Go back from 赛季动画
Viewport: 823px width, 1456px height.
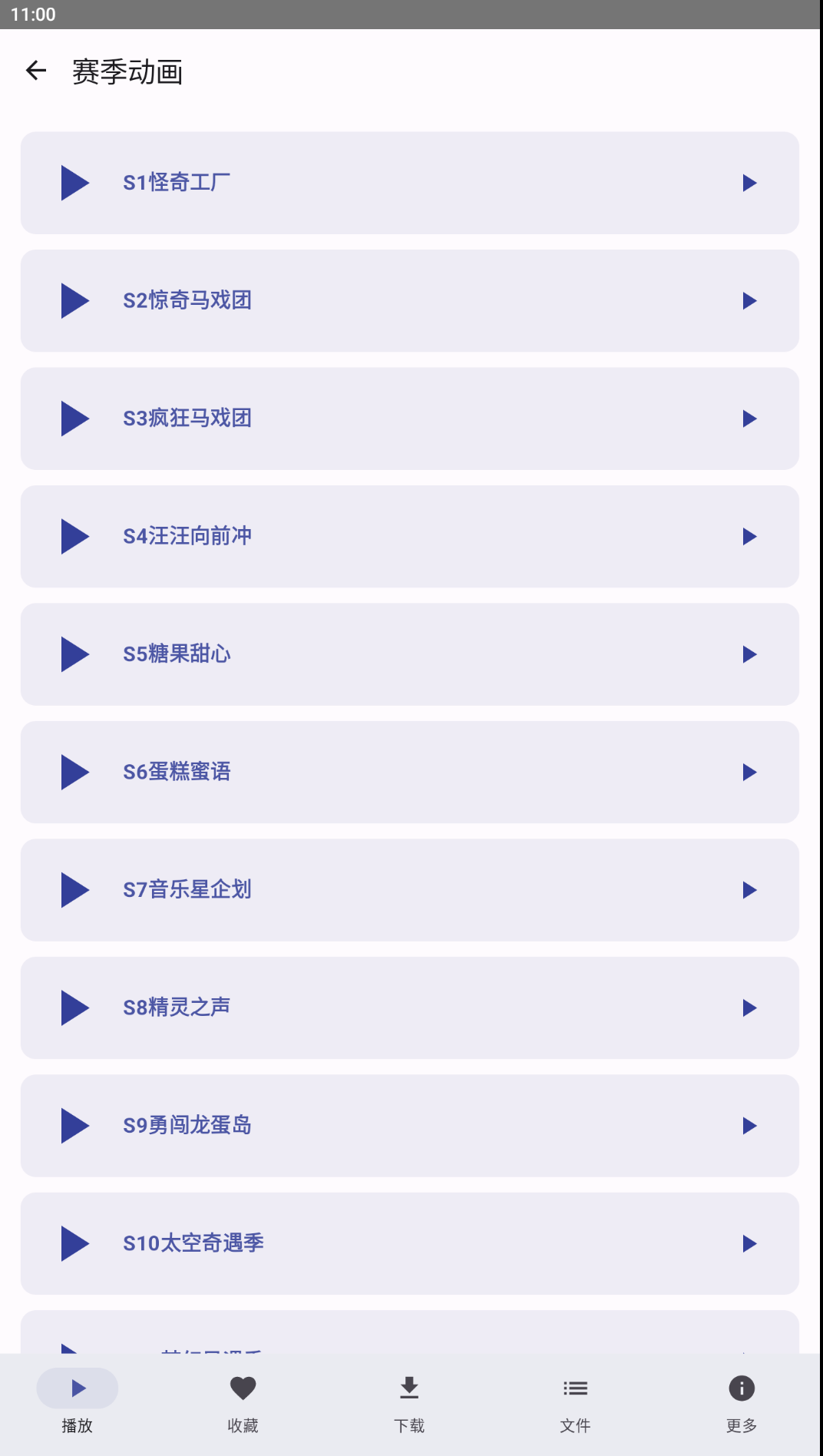pos(36,71)
